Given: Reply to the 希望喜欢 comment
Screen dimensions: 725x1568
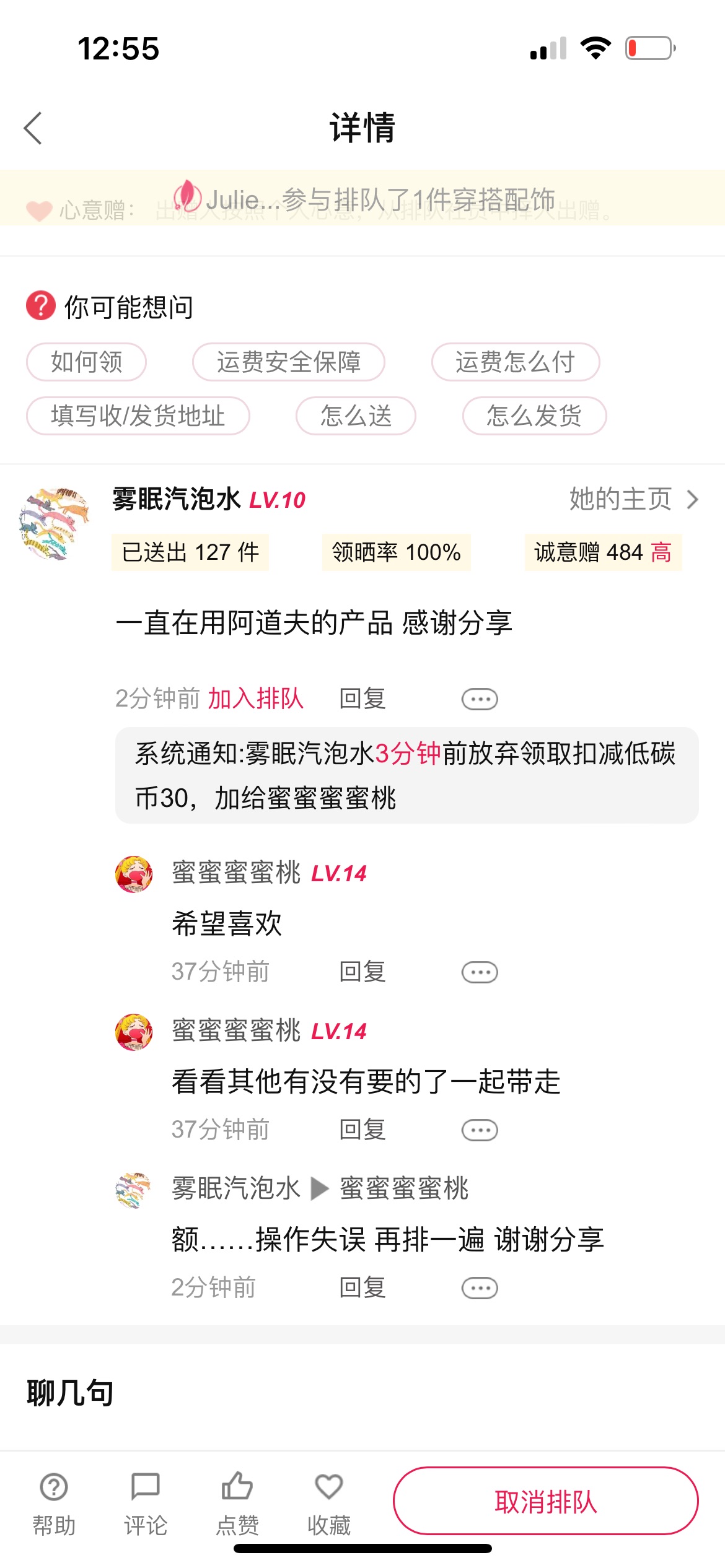Looking at the screenshot, I should coord(362,972).
